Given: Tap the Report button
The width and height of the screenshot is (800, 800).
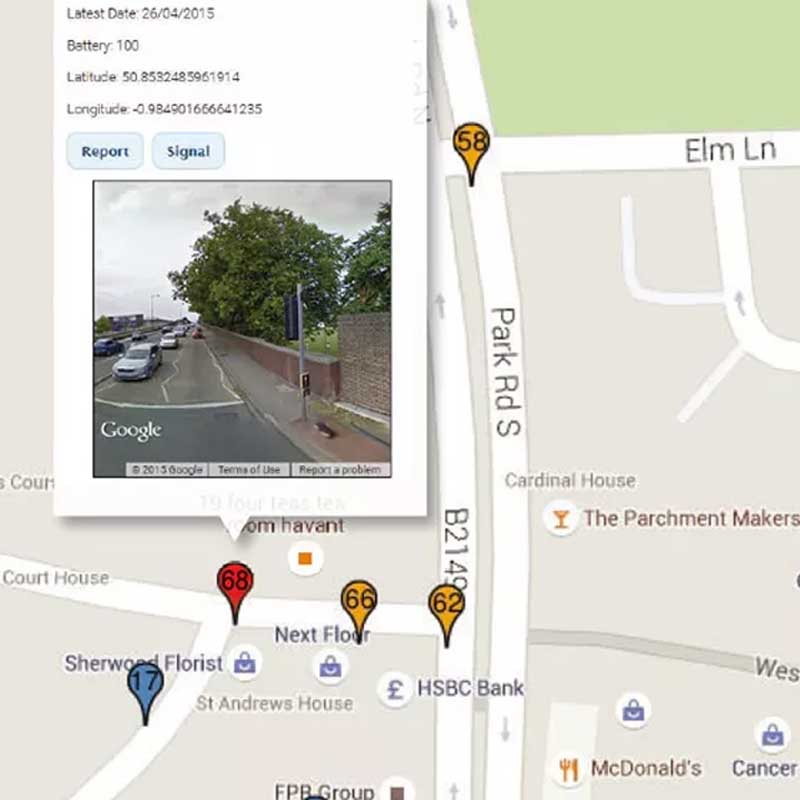Looking at the screenshot, I should pos(105,151).
